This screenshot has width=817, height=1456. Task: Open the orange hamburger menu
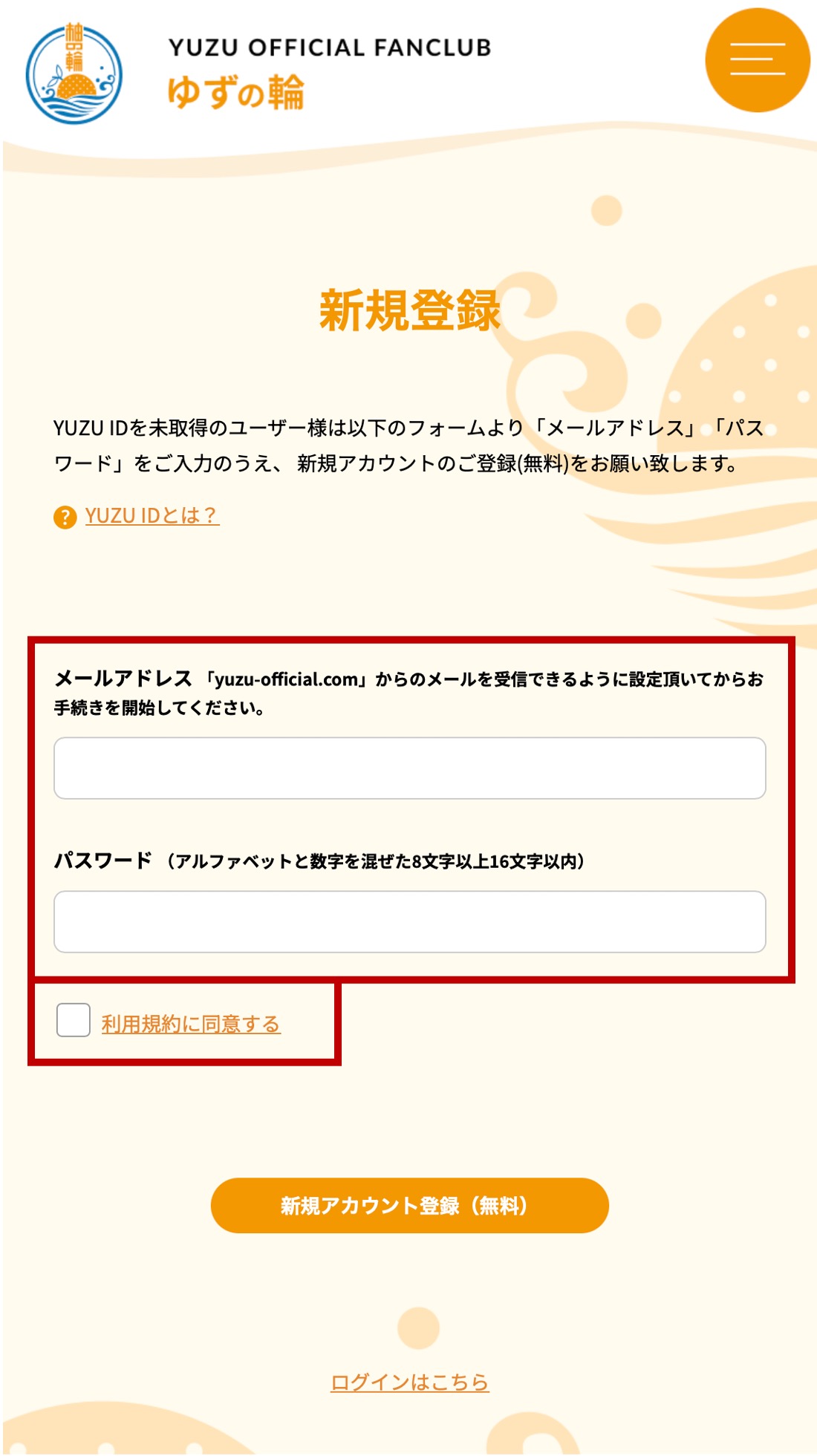757,60
